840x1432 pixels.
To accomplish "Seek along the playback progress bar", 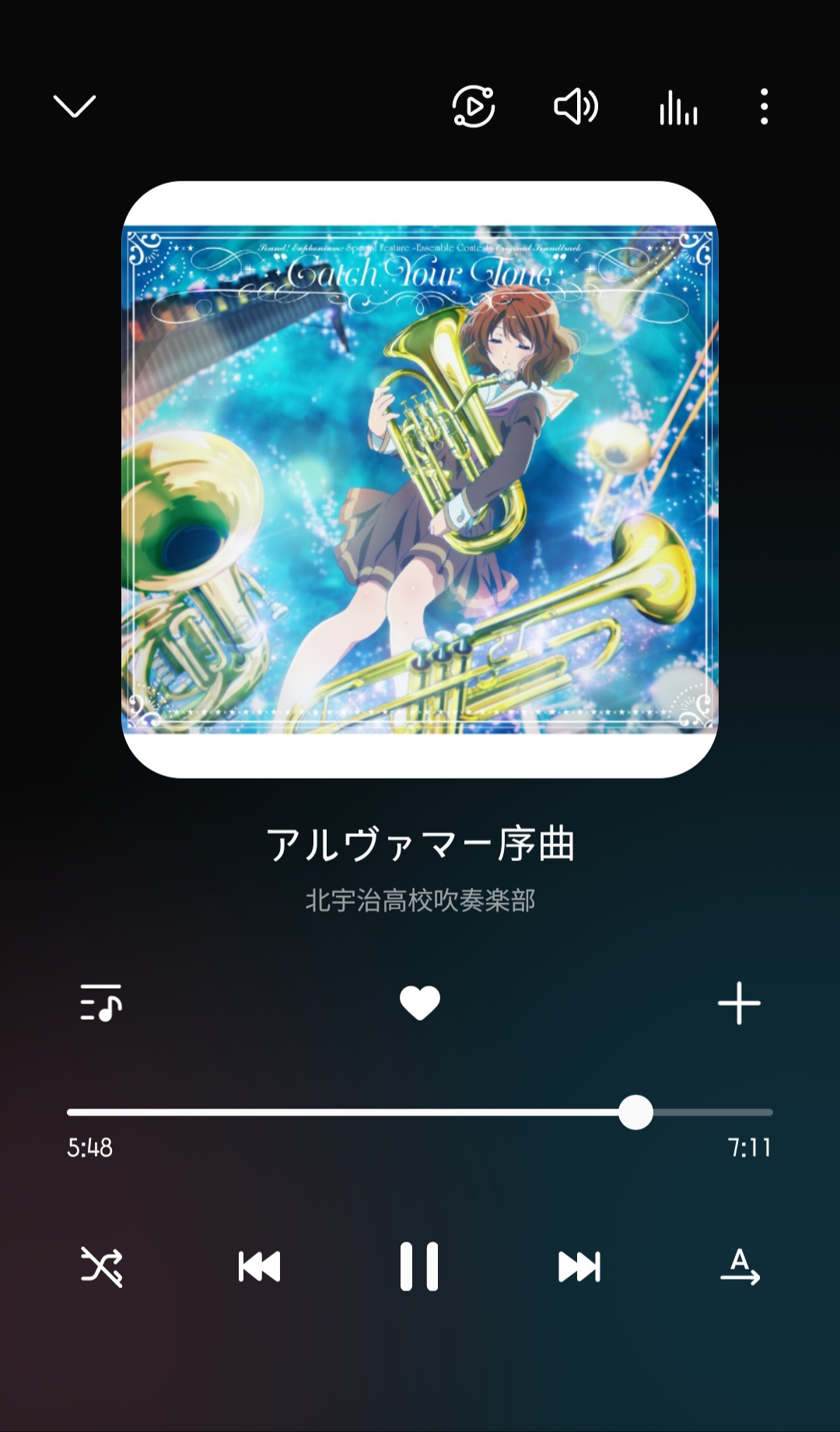I will coord(420,1113).
